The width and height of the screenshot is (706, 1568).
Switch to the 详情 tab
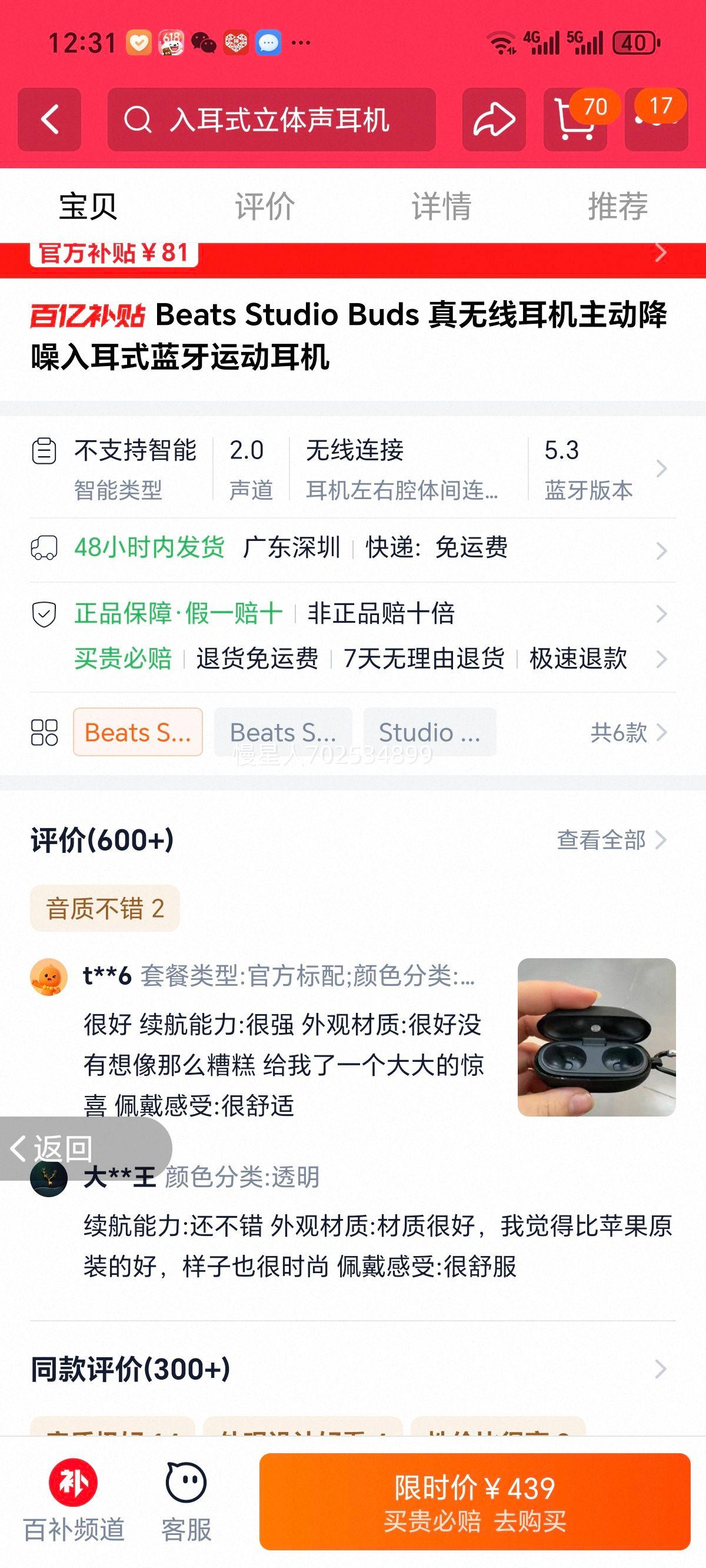tap(441, 206)
